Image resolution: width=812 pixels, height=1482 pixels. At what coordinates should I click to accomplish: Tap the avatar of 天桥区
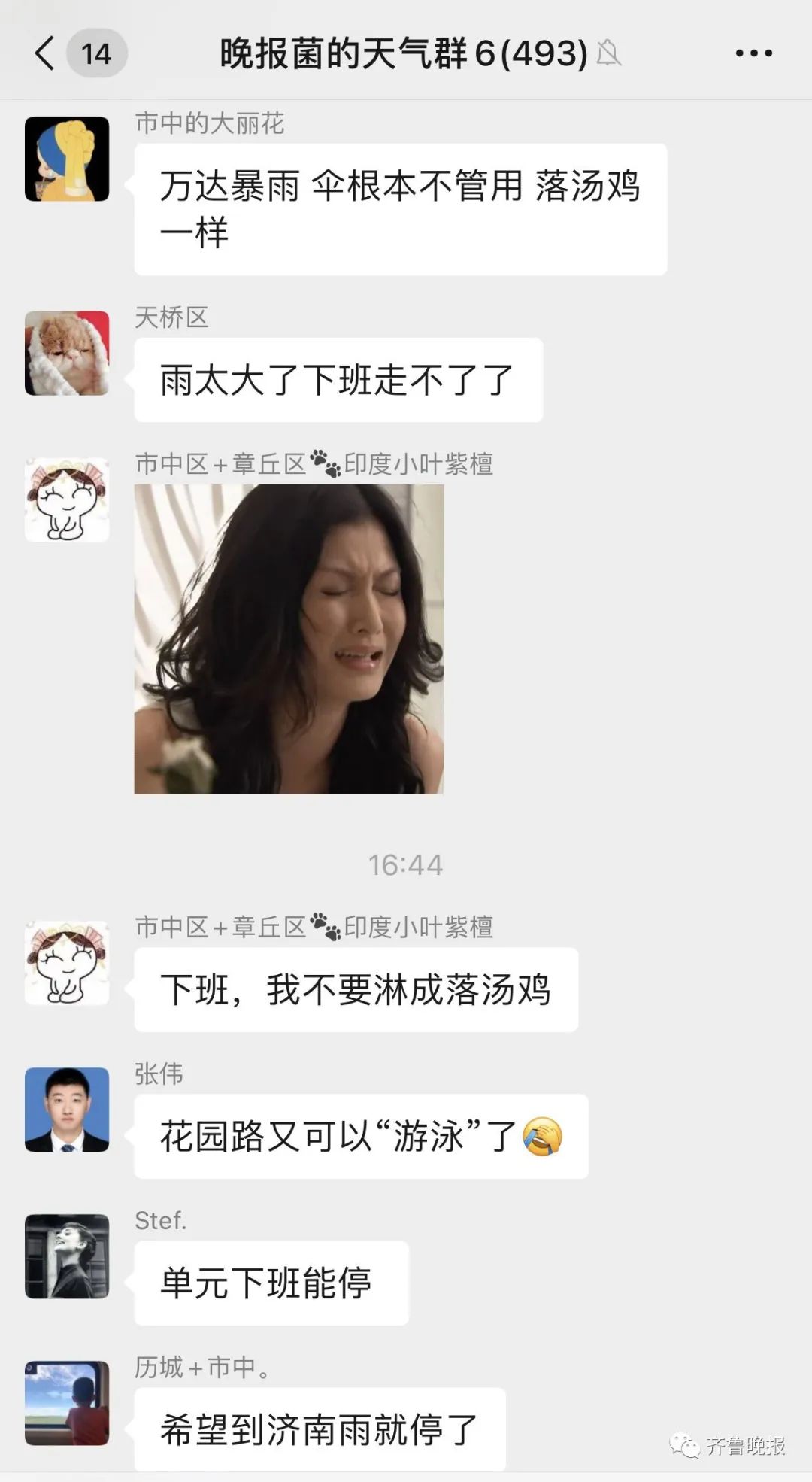tap(67, 353)
